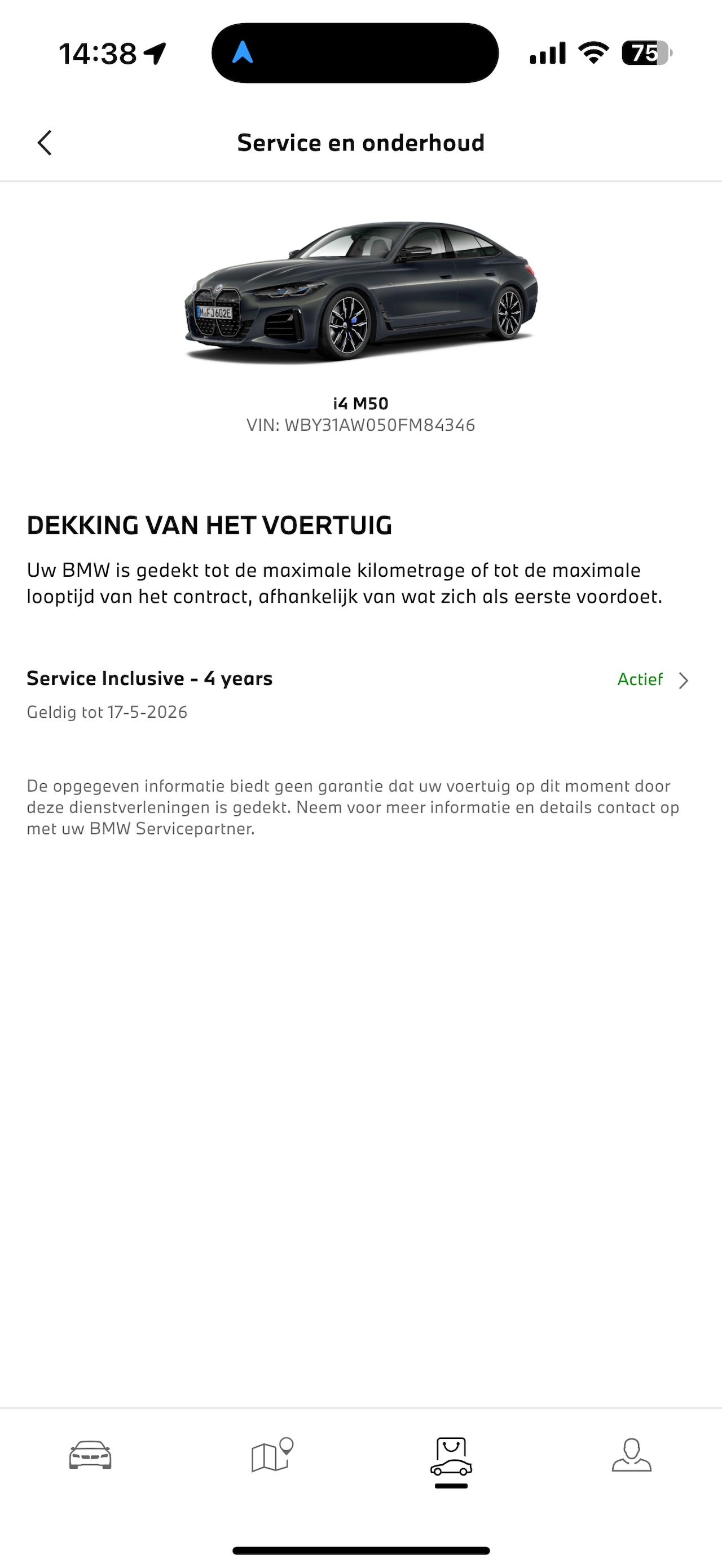Go back from Service en onderhoud
The image size is (722, 1568).
pos(45,143)
